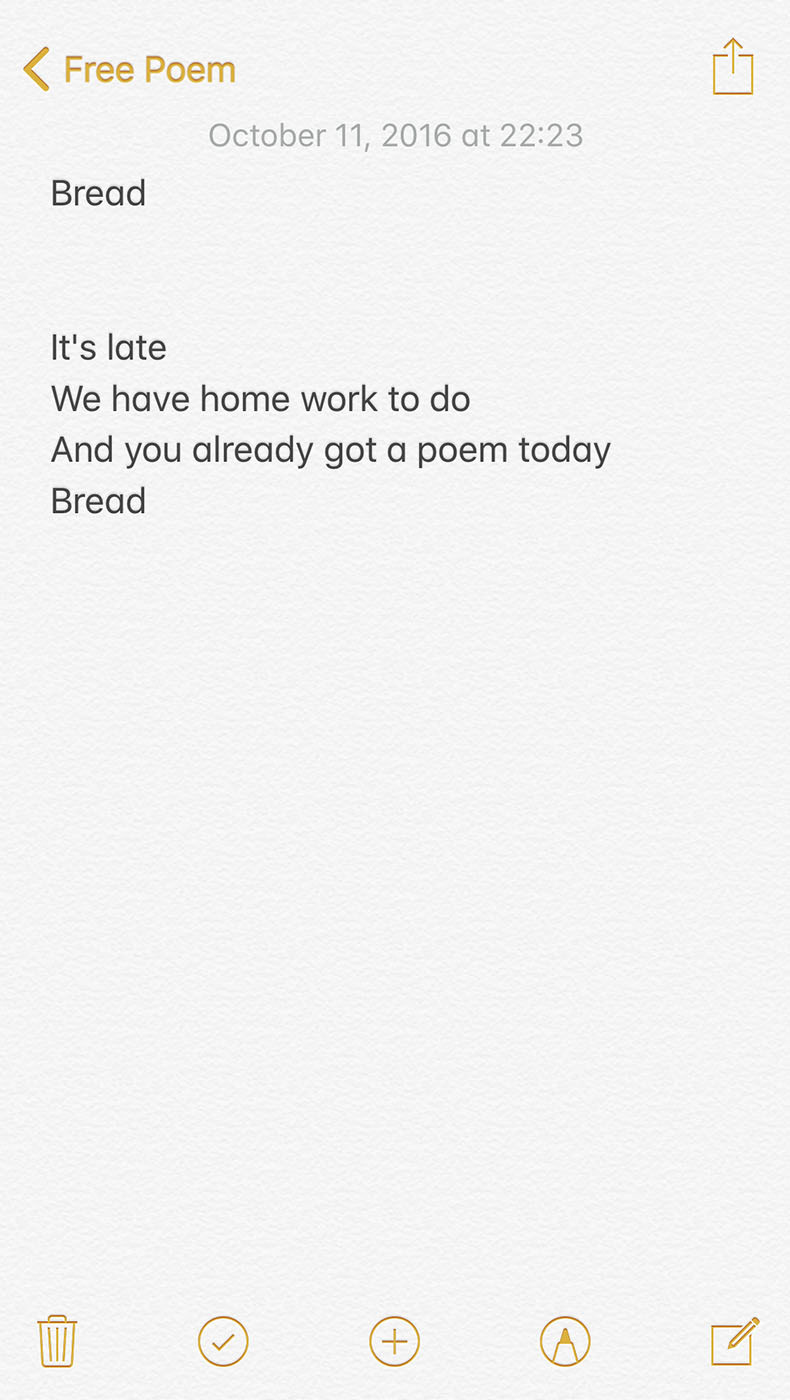
Task: Share this note
Action: 733,67
